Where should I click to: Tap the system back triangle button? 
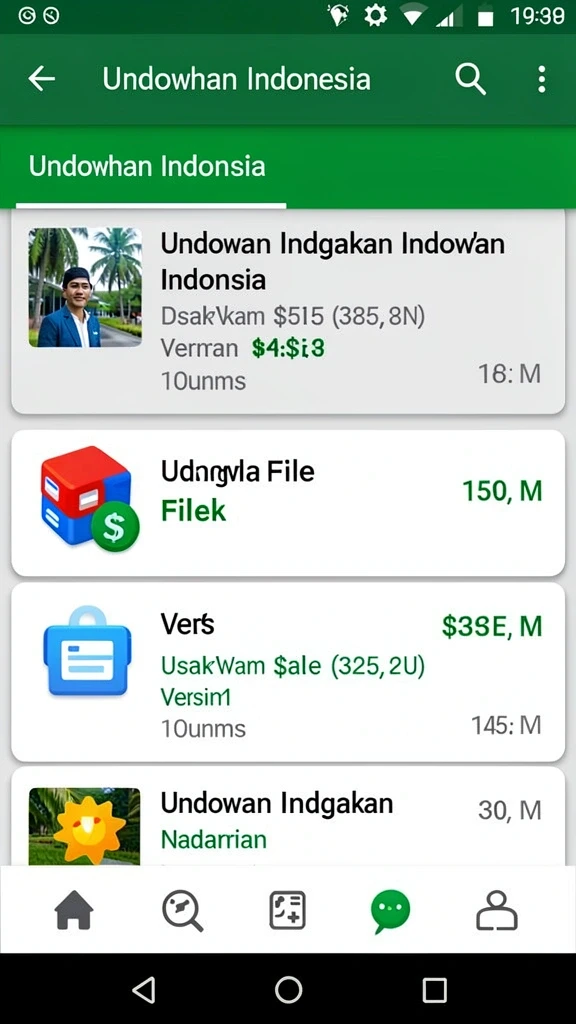click(144, 989)
